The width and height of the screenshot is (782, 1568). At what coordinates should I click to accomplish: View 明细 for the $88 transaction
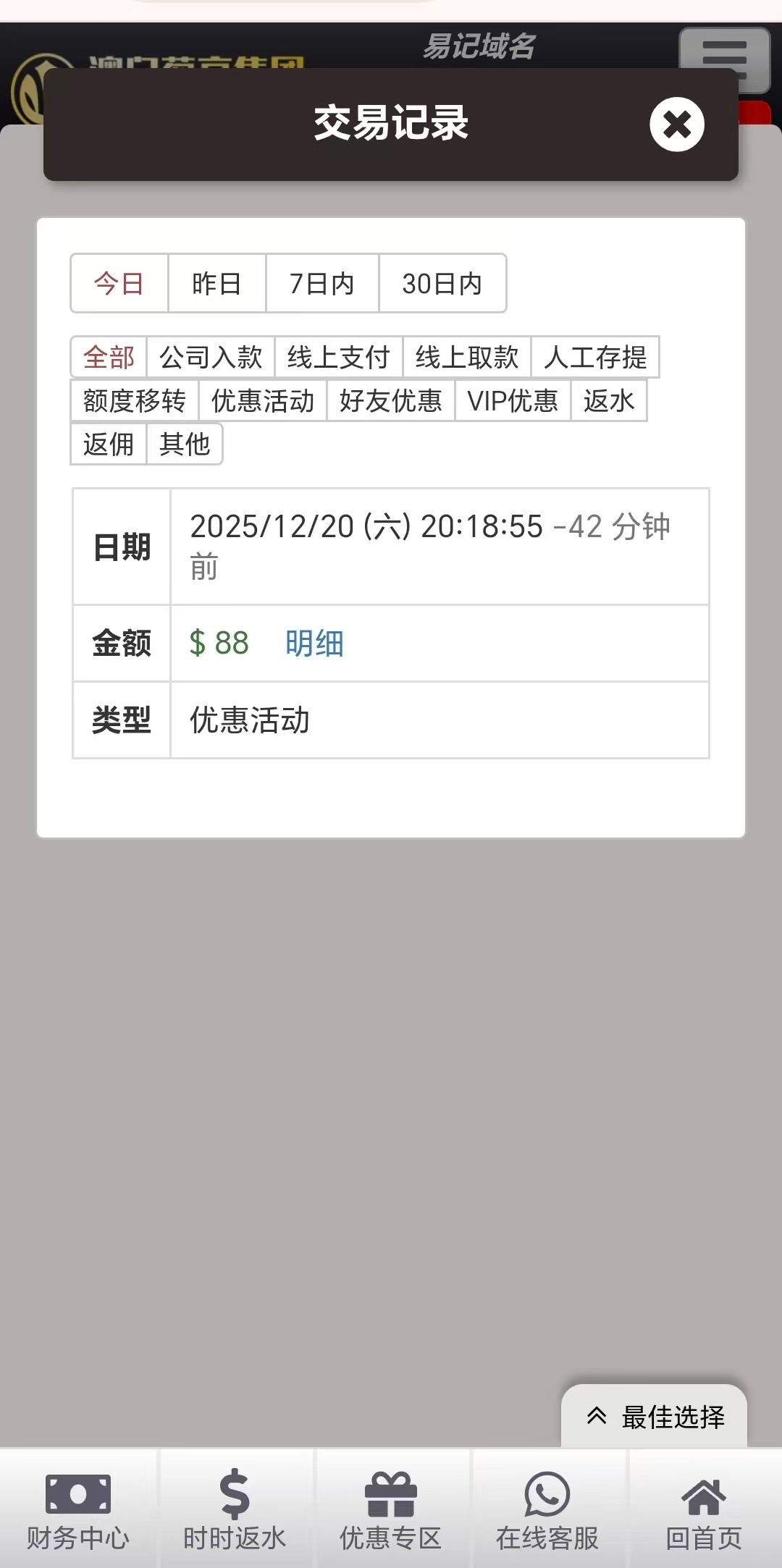click(314, 644)
